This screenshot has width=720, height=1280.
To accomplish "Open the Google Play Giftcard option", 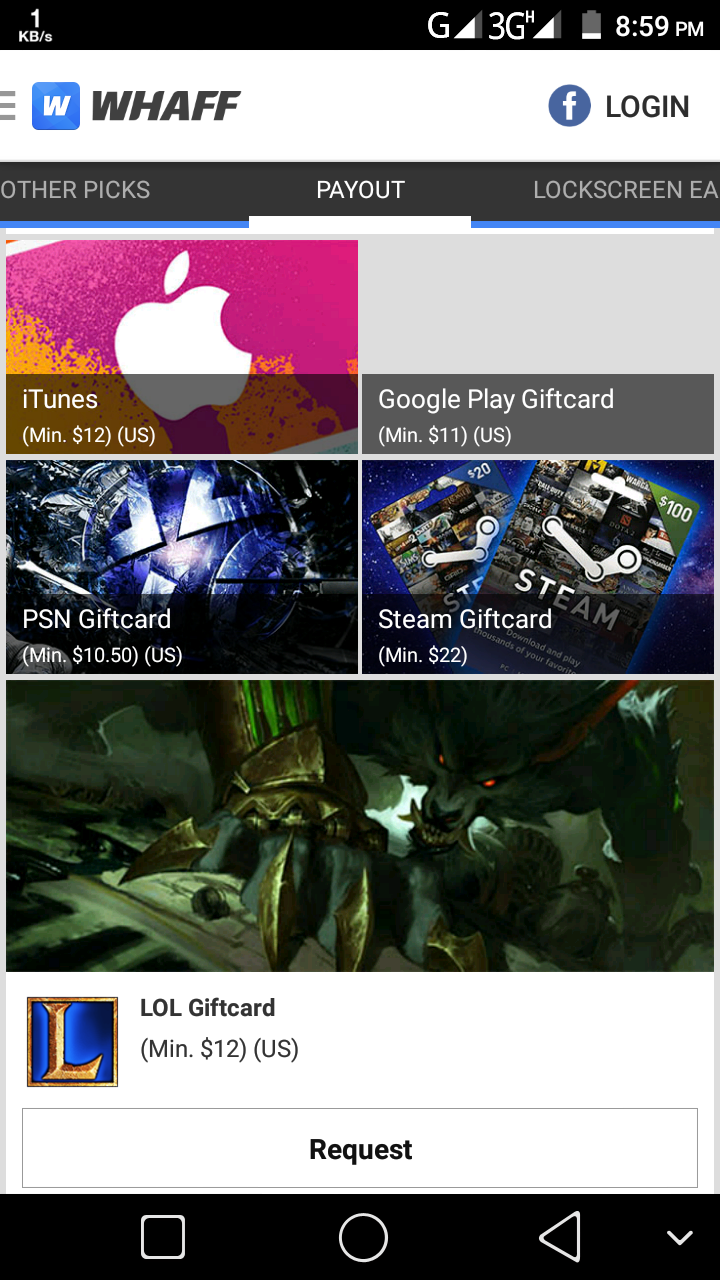I will click(x=538, y=347).
